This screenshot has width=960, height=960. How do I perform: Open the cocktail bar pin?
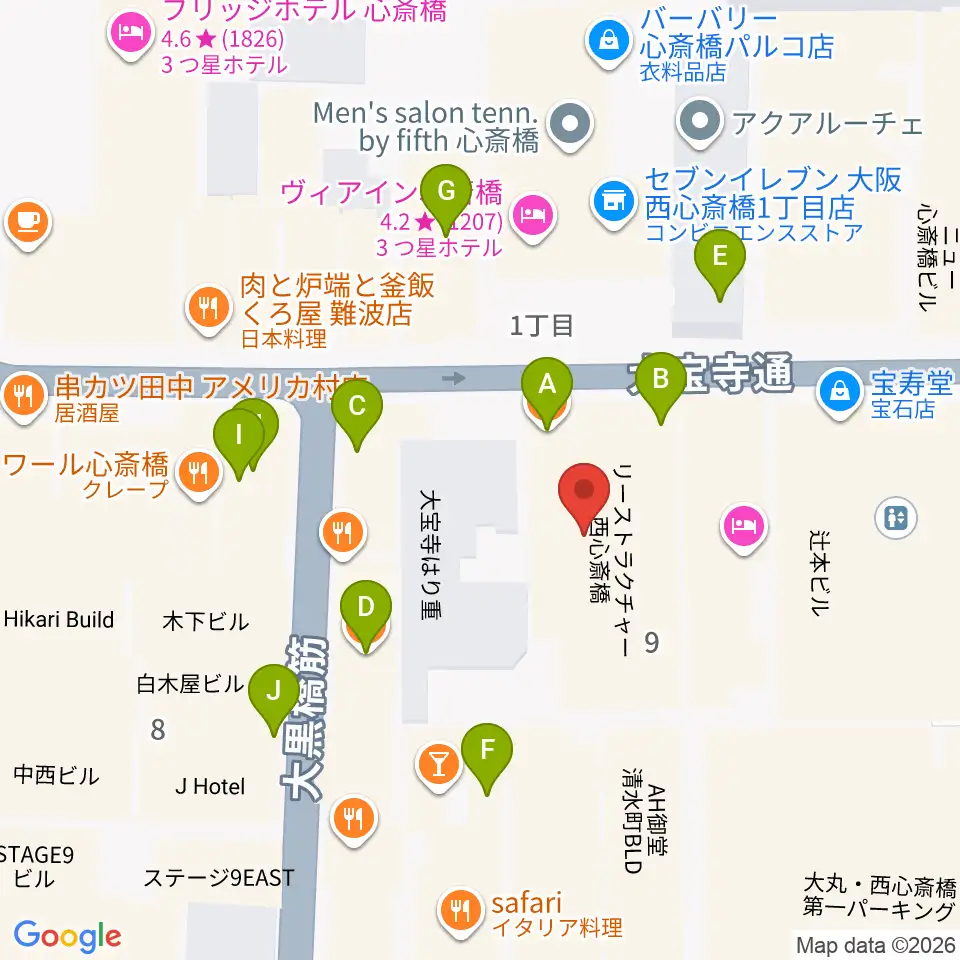tap(438, 766)
